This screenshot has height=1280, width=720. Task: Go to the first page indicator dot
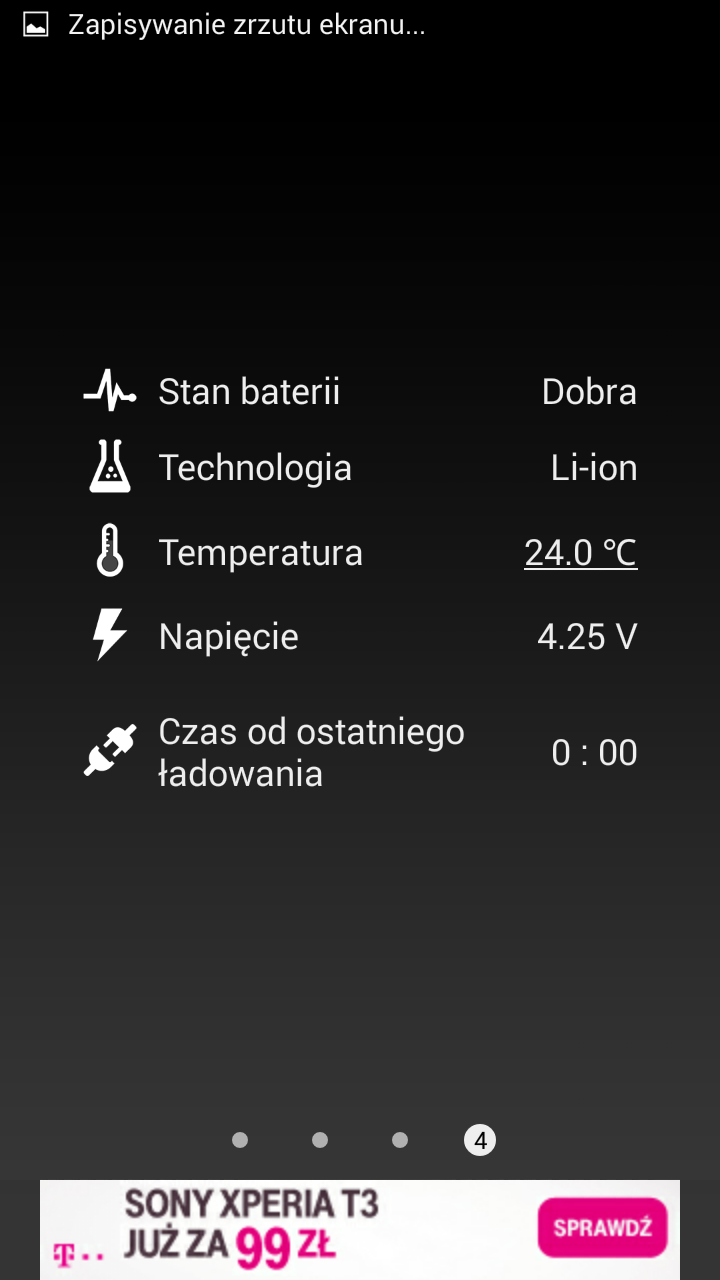tap(240, 1140)
